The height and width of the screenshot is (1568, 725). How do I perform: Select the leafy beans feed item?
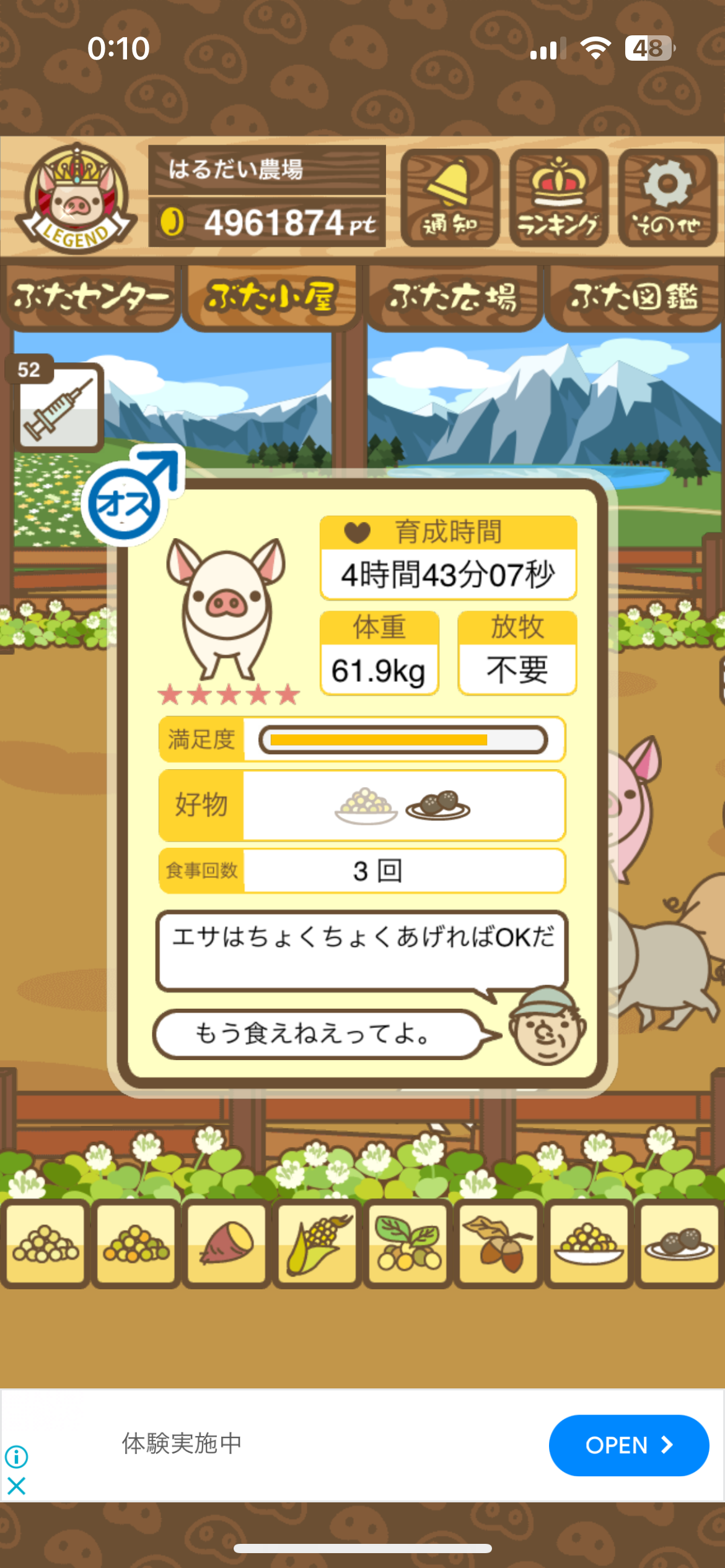408,1242
